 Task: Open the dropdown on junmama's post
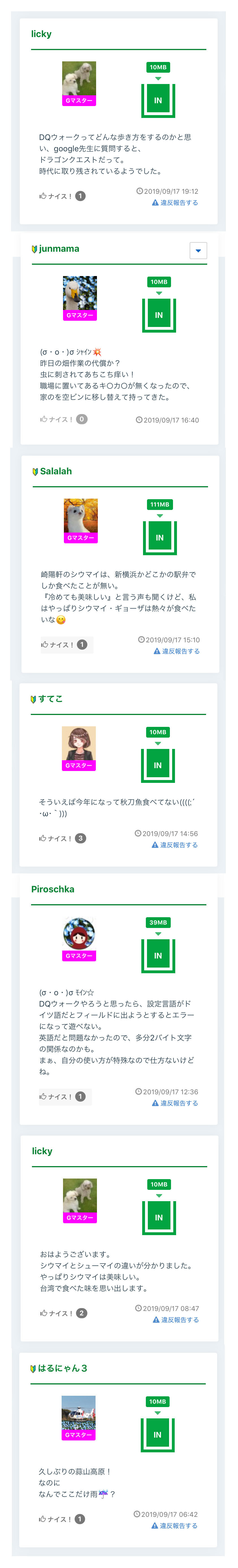198,251
